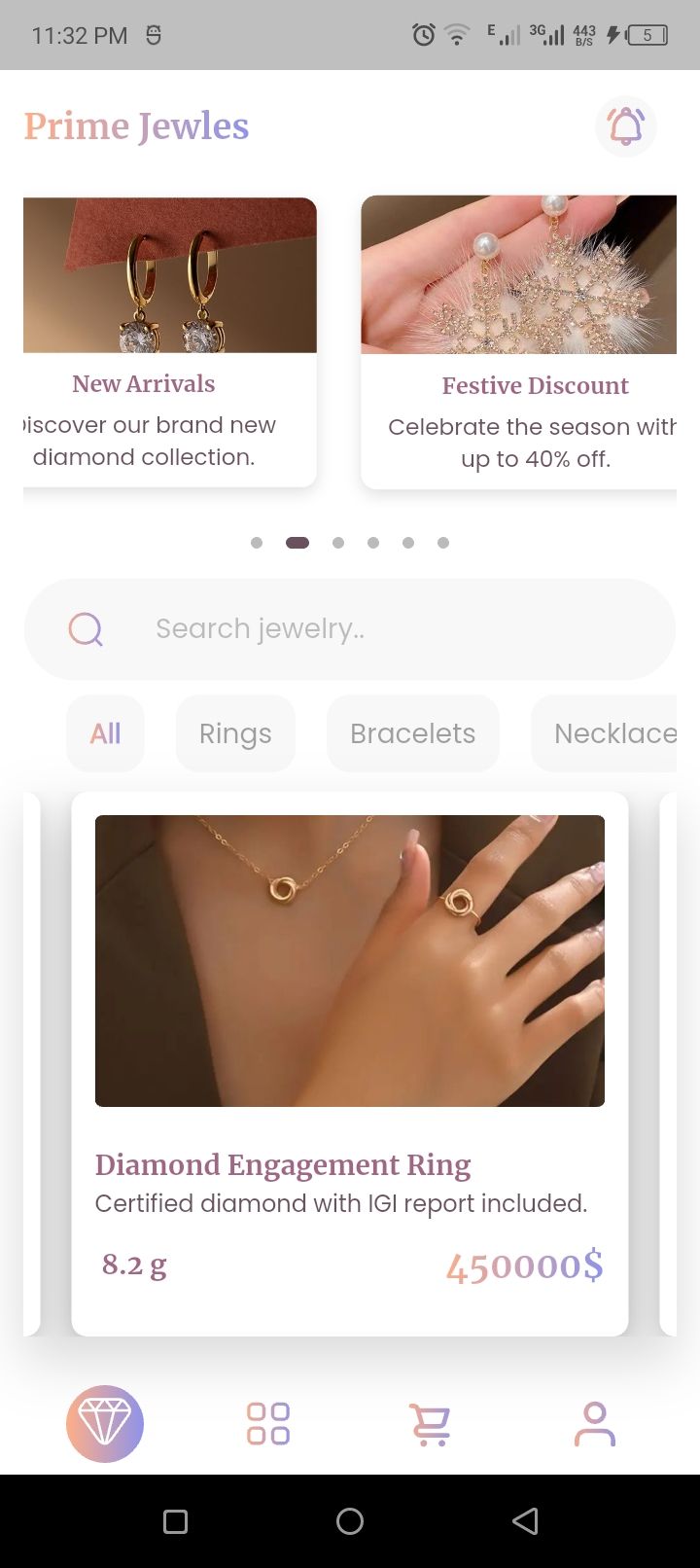This screenshot has height=1568, width=700.
Task: Tap the system home button
Action: click(x=350, y=1521)
